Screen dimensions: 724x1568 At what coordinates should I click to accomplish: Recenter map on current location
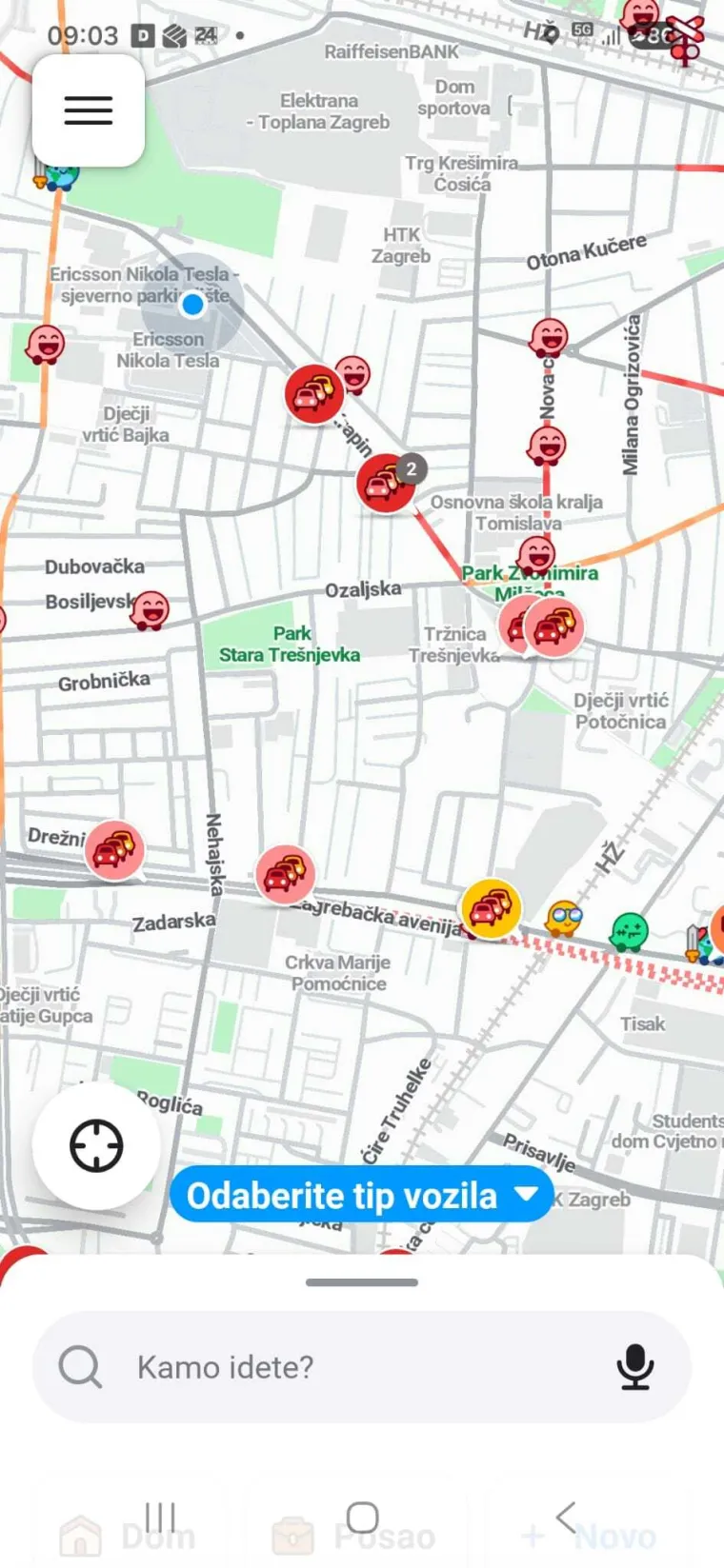pos(96,1144)
